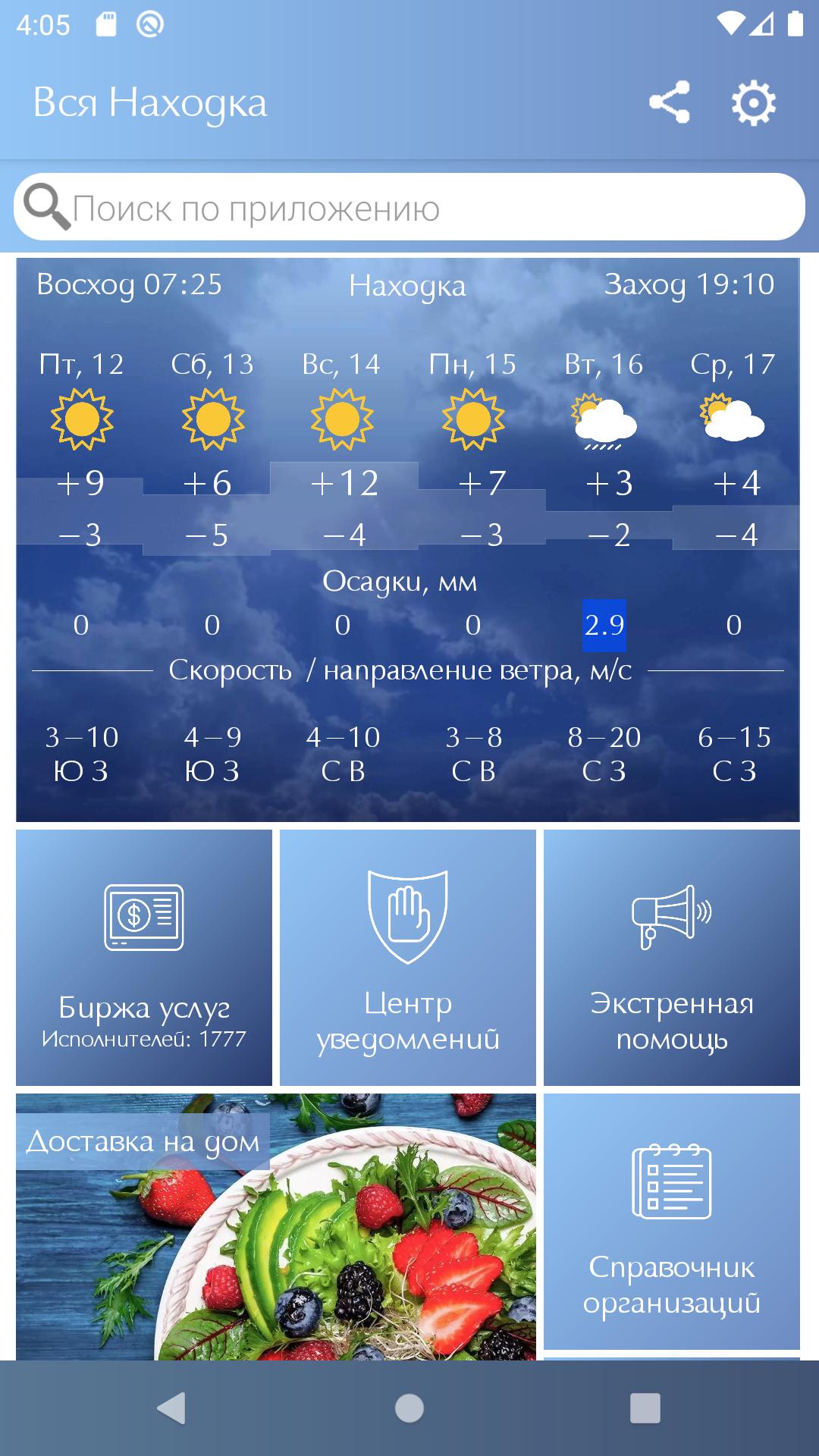The height and width of the screenshot is (1456, 819).
Task: Open Доставка на дом tile
Action: coord(276,1225)
